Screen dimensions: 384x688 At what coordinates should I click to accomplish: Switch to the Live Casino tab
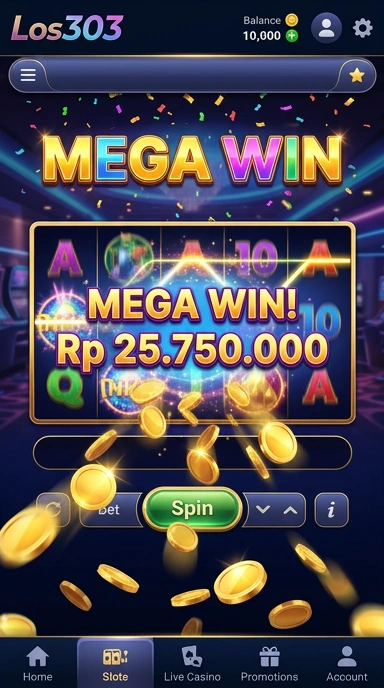192,663
